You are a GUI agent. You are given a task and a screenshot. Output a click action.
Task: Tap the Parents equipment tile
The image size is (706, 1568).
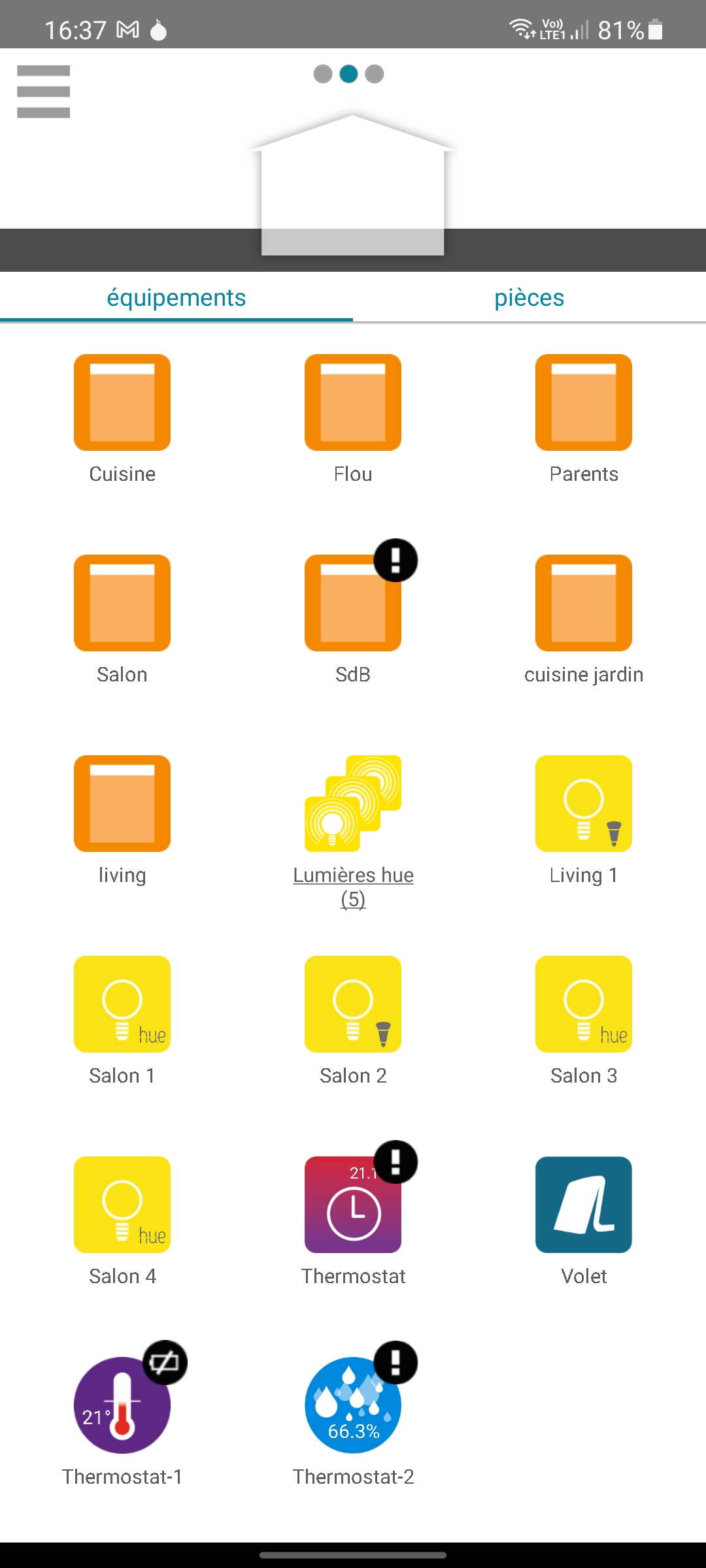(584, 402)
